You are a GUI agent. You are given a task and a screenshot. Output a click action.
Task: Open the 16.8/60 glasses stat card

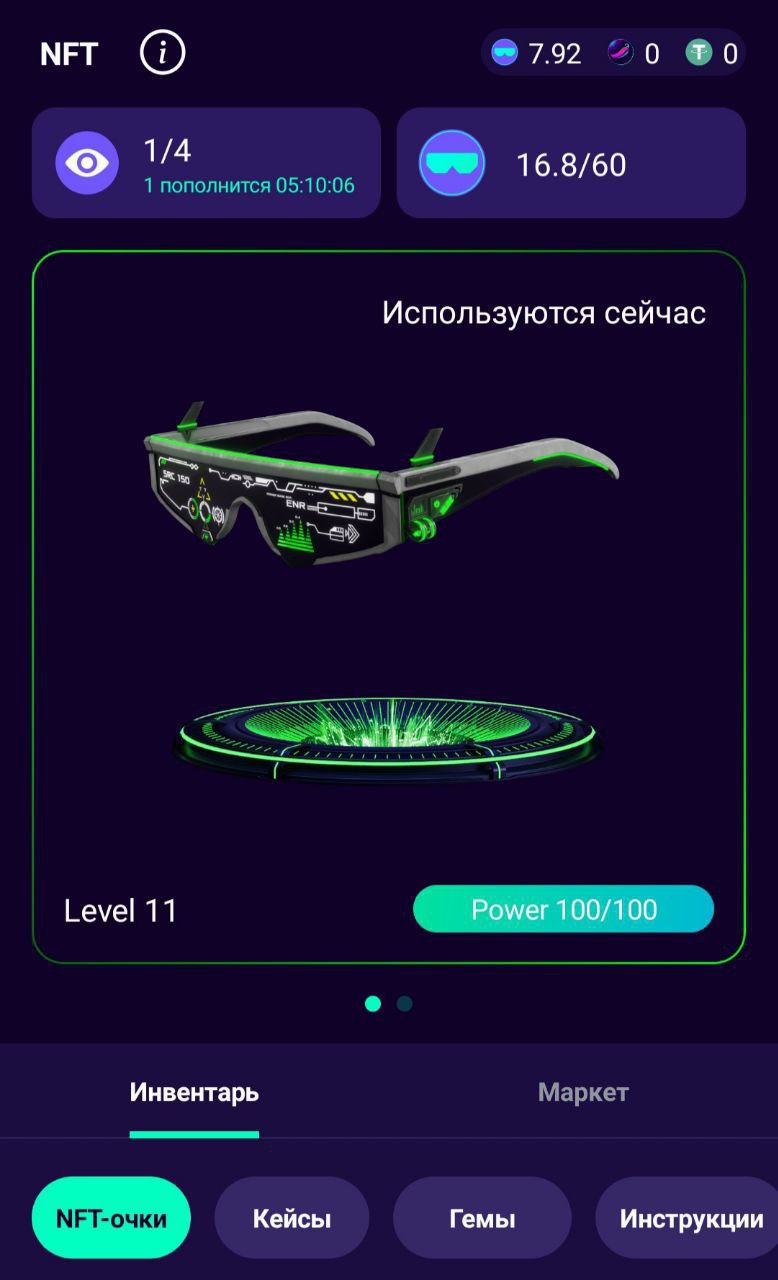[570, 163]
